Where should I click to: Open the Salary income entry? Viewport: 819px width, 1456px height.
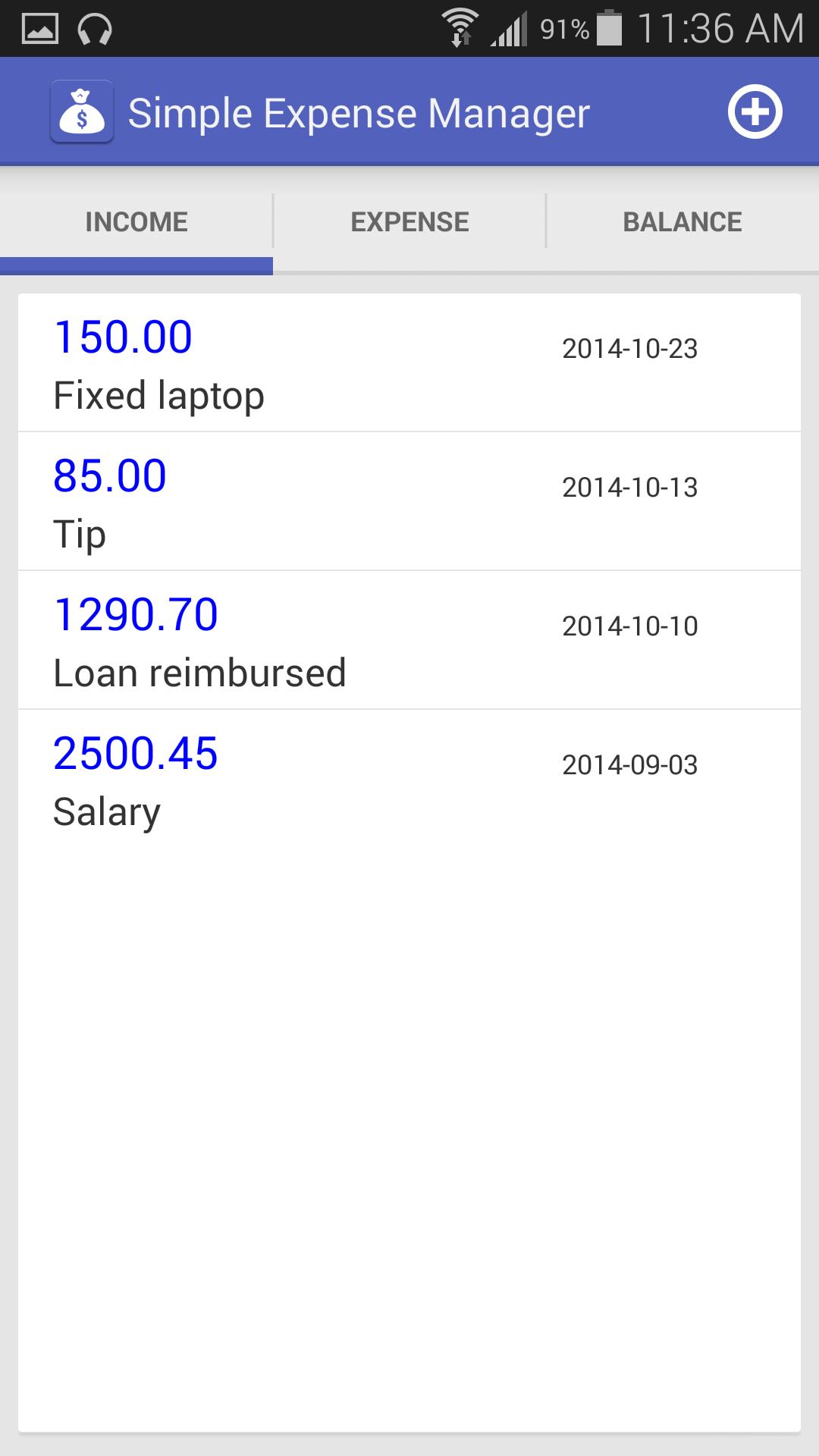[x=409, y=779]
